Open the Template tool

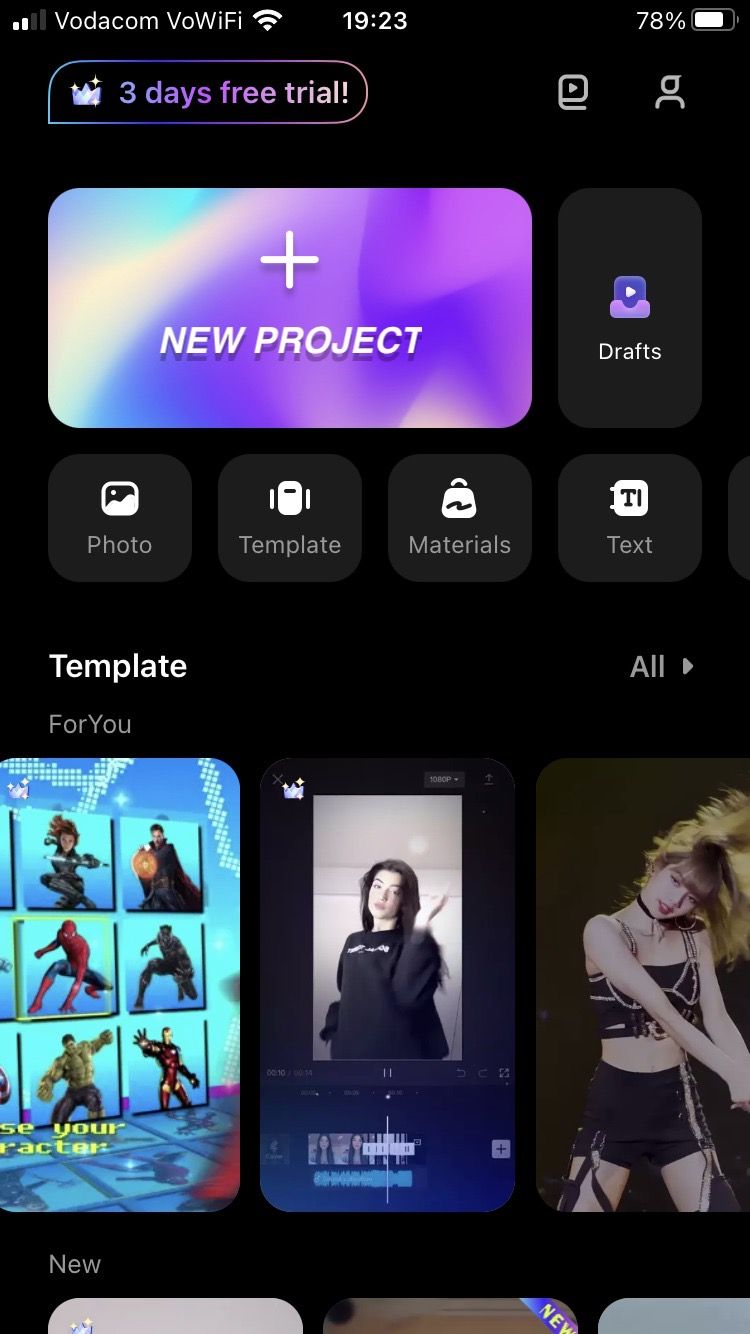point(290,518)
